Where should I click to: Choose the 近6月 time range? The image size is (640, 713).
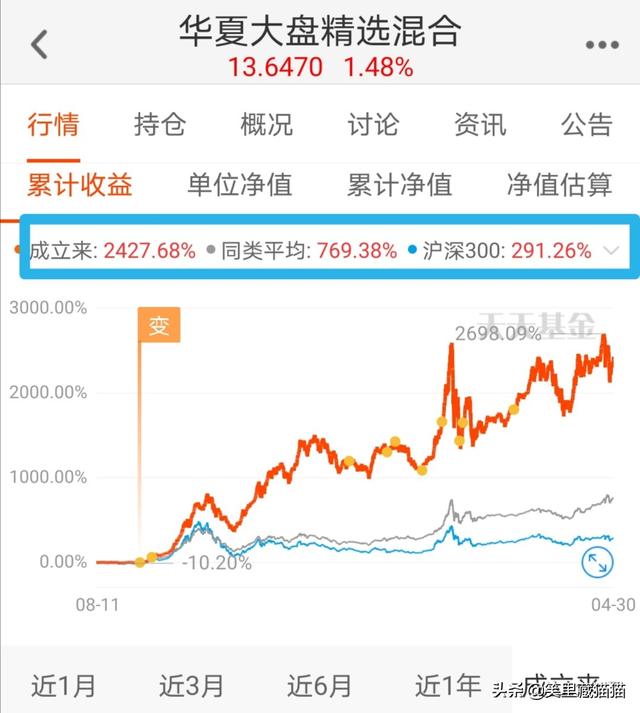320,686
